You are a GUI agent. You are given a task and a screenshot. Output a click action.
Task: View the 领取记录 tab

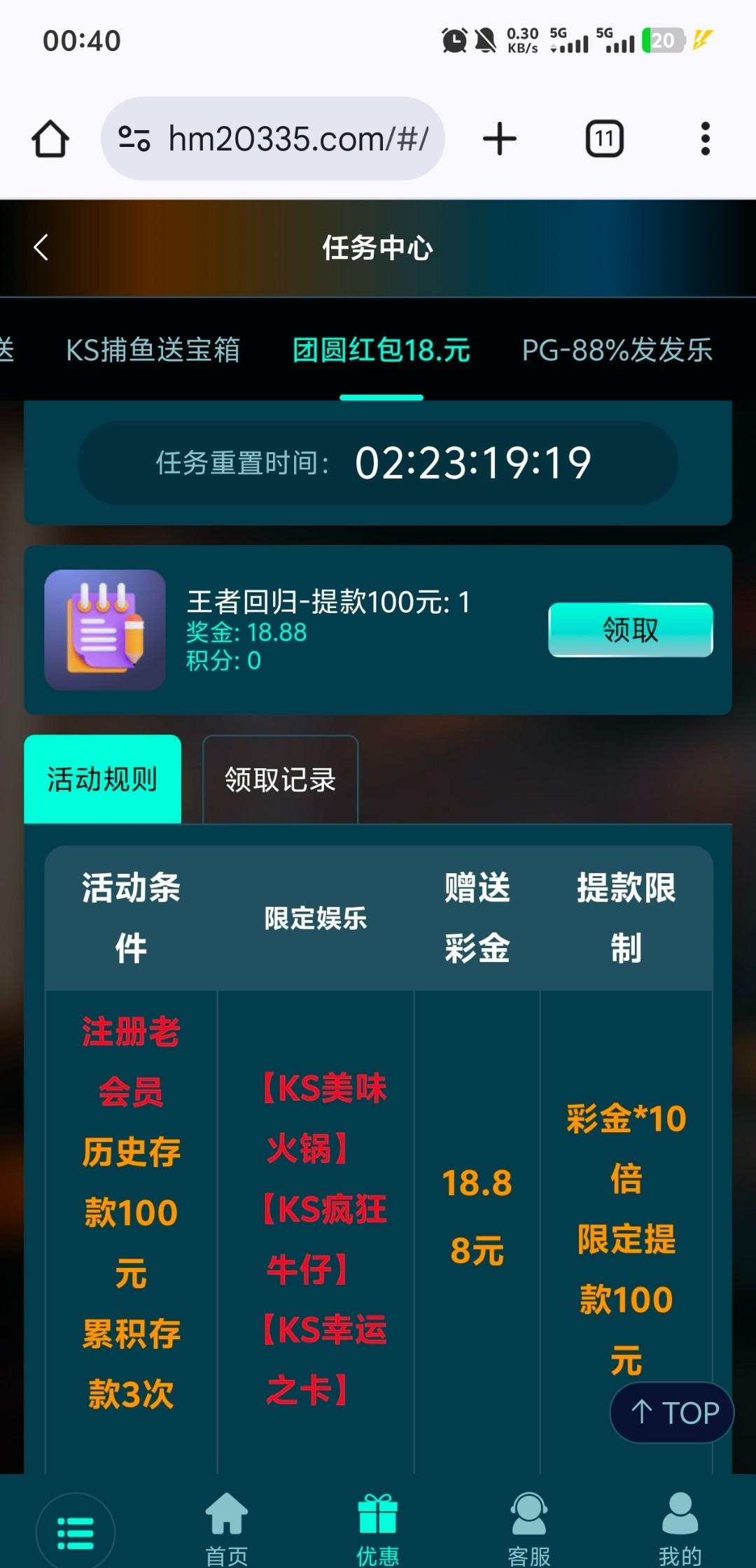(x=280, y=779)
